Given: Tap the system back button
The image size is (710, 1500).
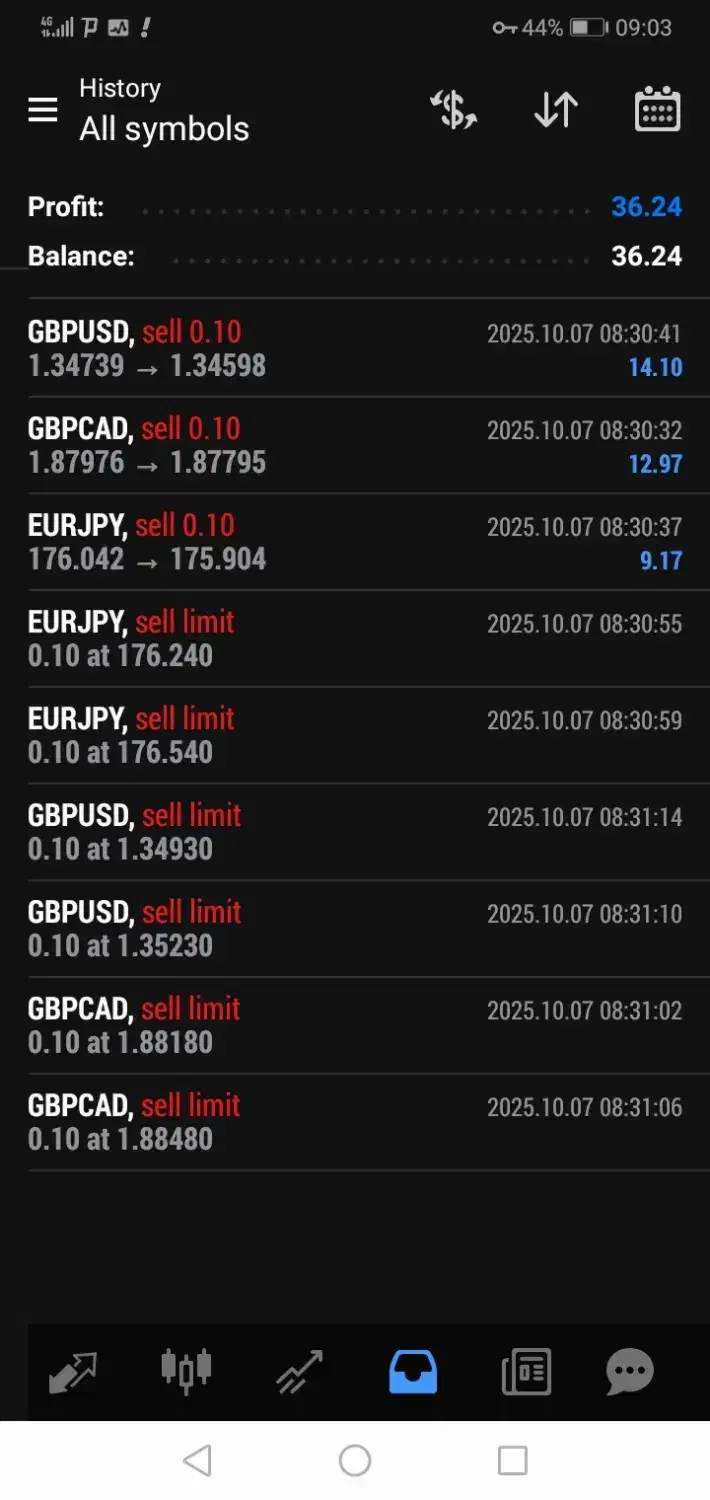Looking at the screenshot, I should [198, 1461].
